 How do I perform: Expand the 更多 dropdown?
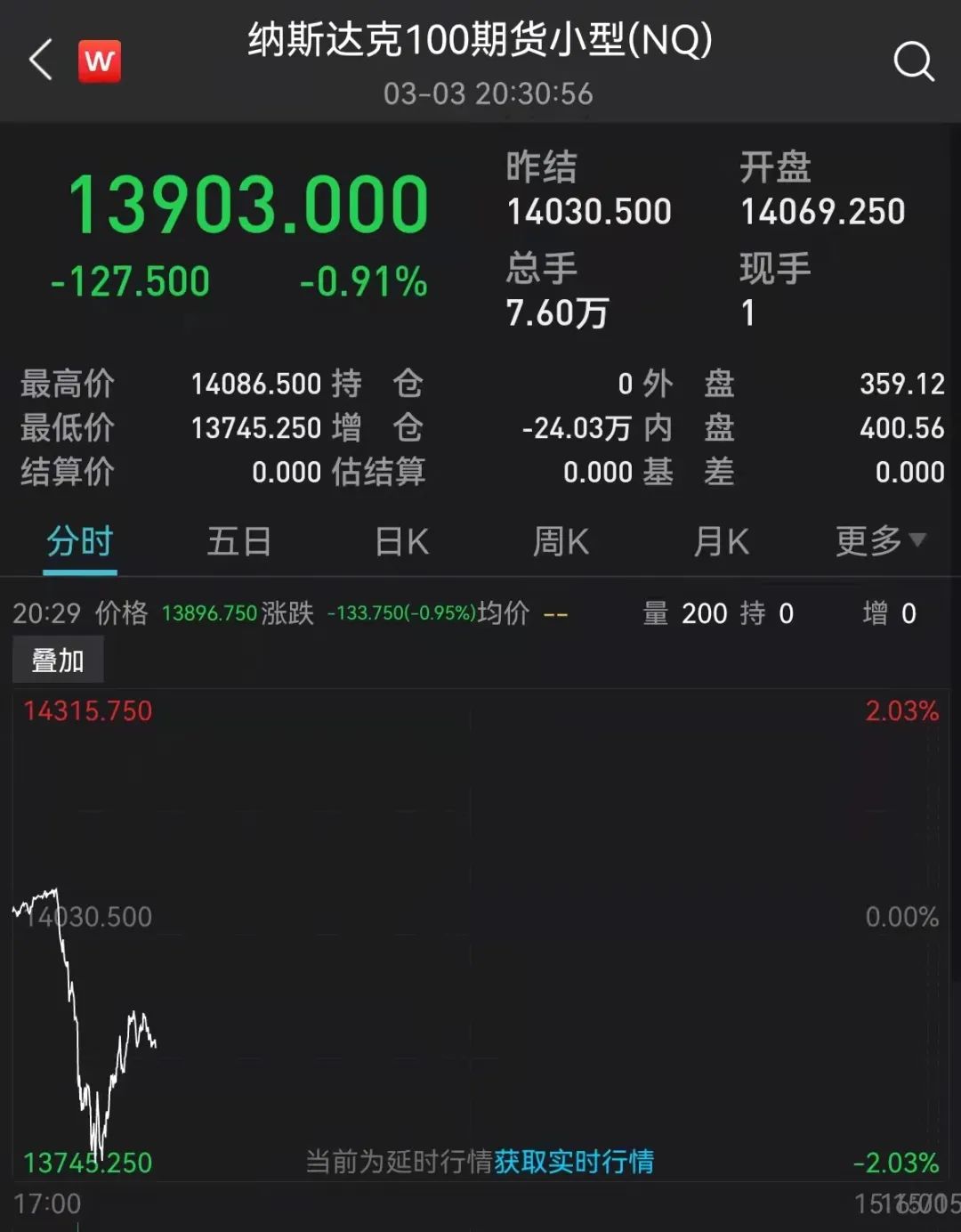(x=880, y=540)
